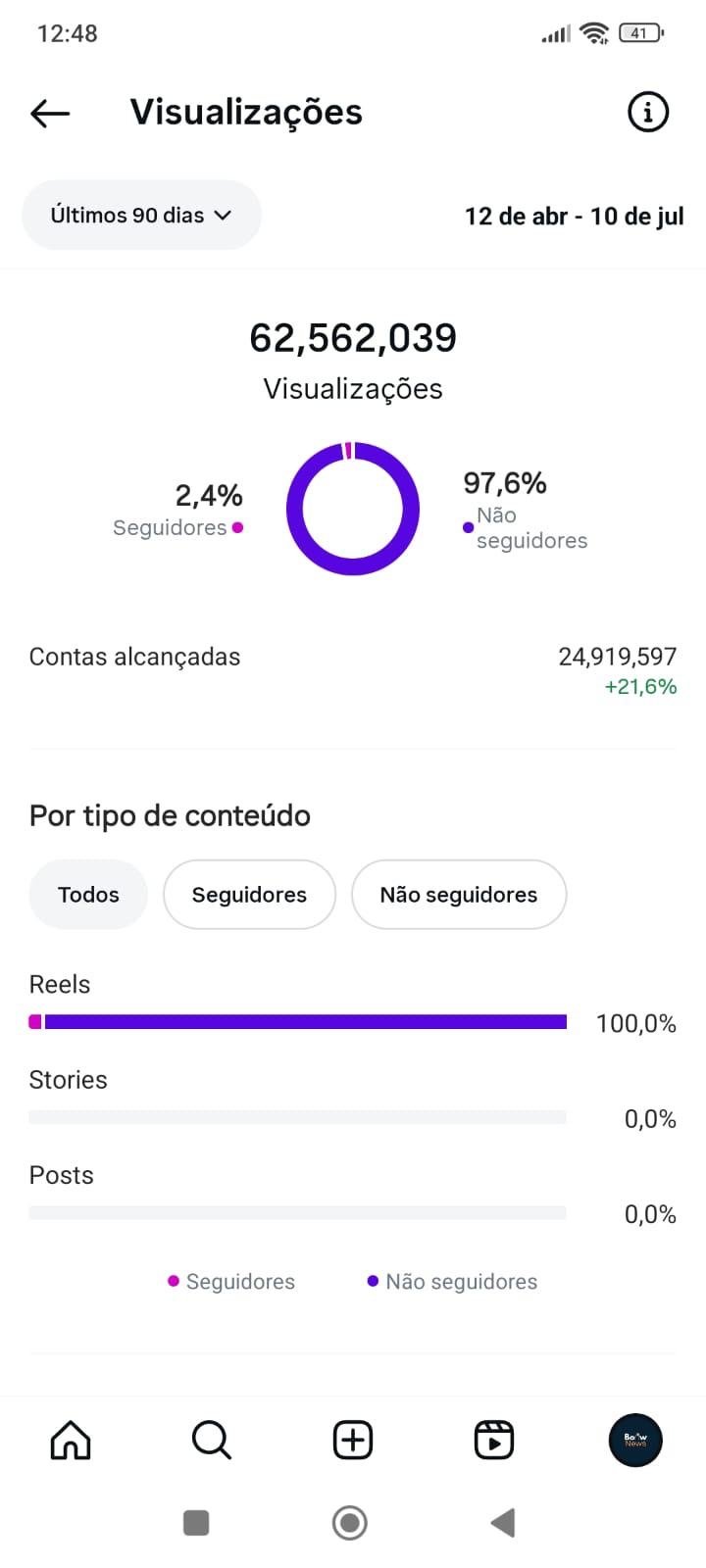Tap the system back triangle button
This screenshot has width=706, height=1568.
502,1523
